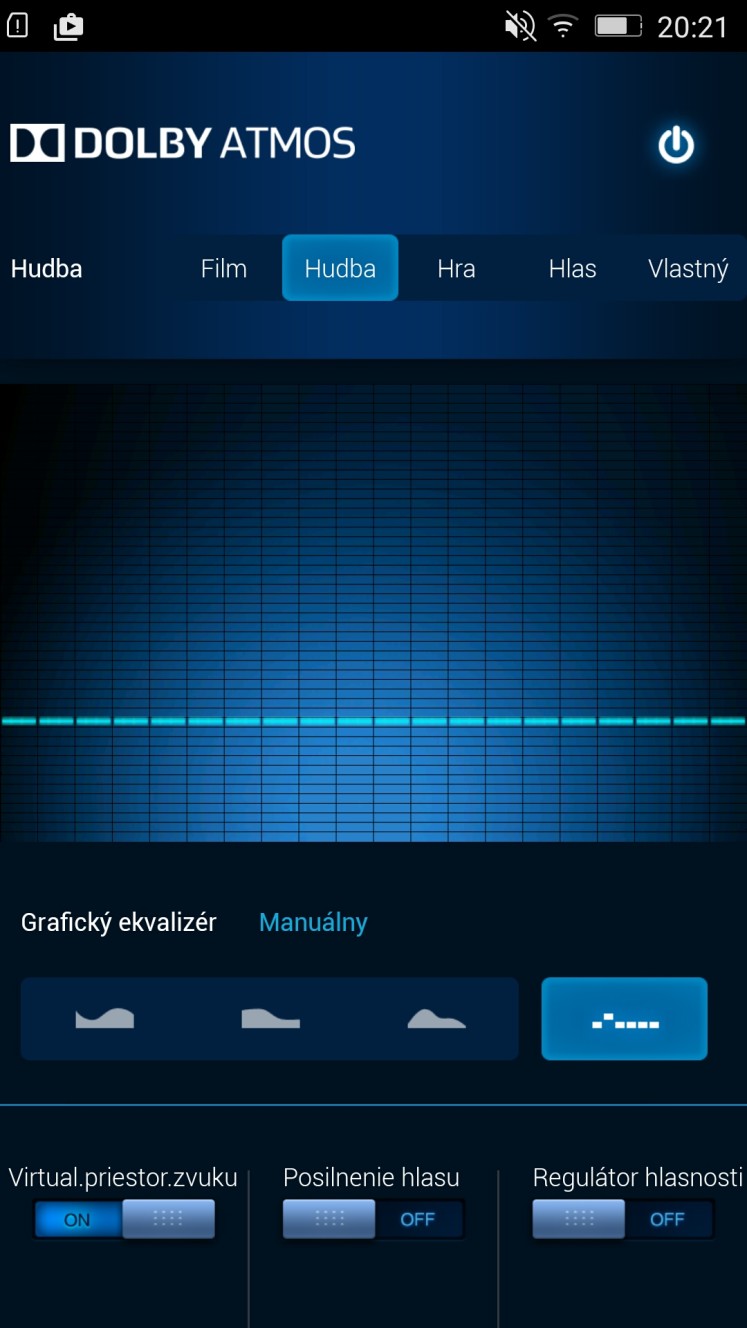Select the first equalizer preset curve
Viewport: 747px width, 1328px height.
coord(104,1018)
